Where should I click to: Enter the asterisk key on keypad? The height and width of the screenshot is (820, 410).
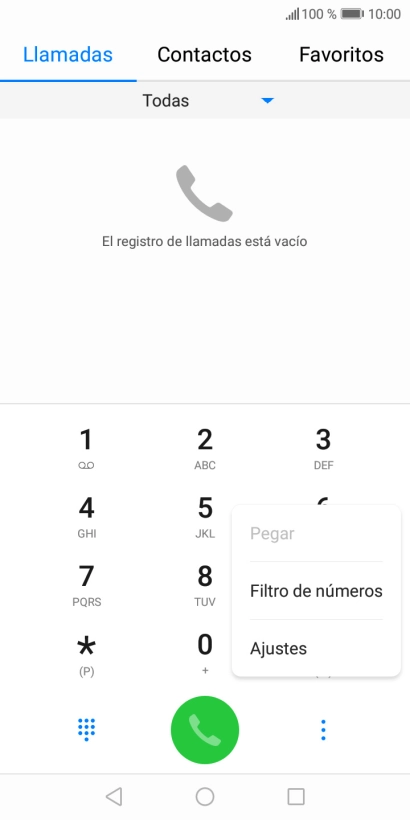pyautogui.click(x=86, y=654)
